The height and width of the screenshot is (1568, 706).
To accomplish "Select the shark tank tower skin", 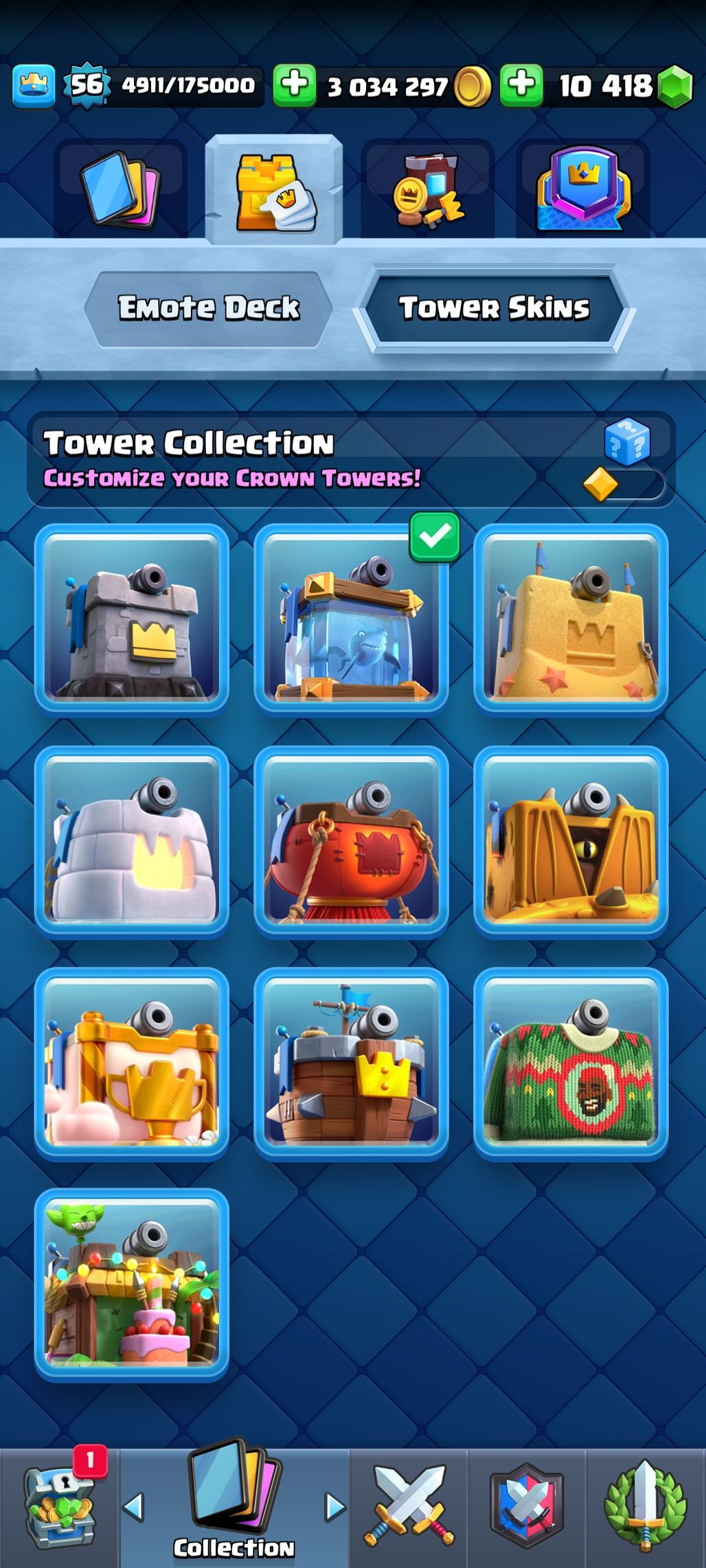I will pos(351,617).
